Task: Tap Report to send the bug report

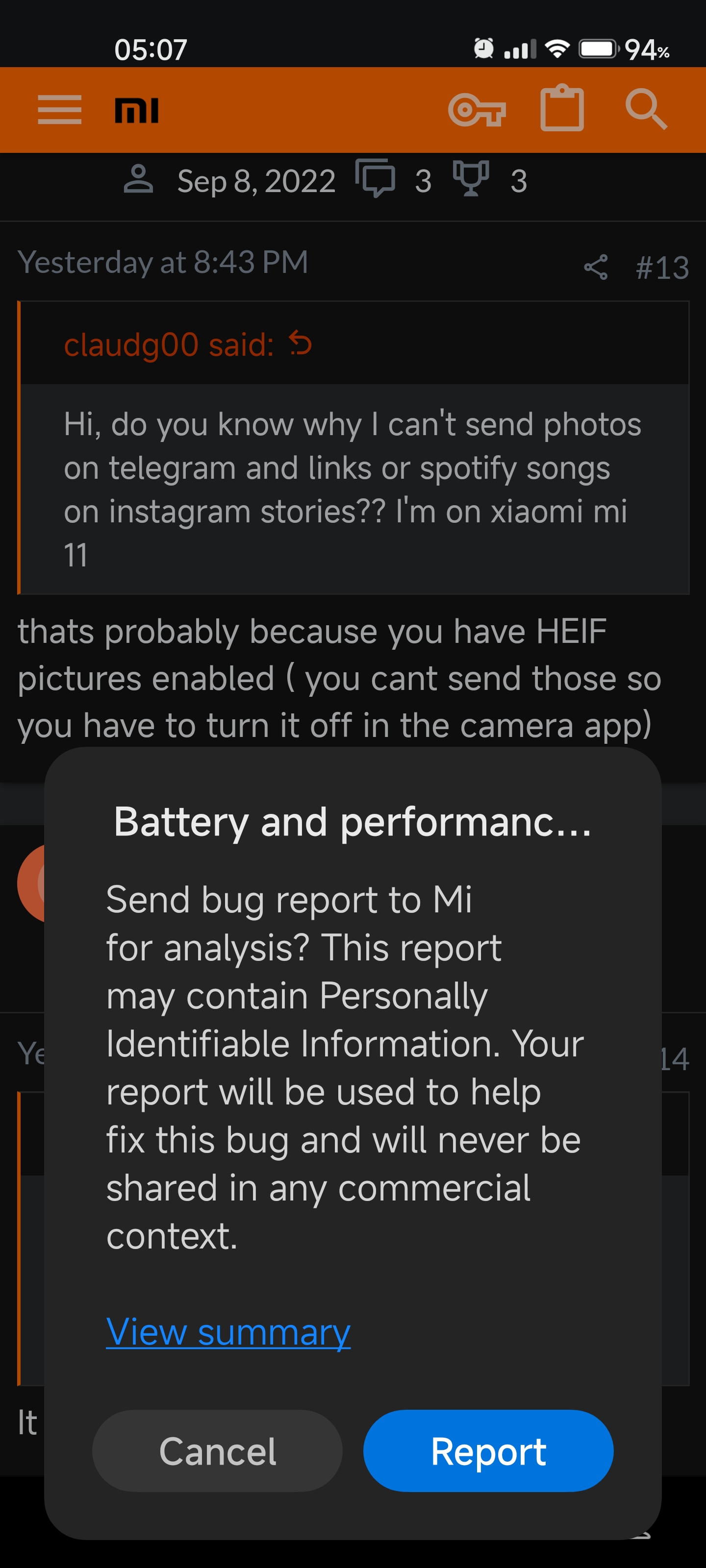Action: point(488,1450)
